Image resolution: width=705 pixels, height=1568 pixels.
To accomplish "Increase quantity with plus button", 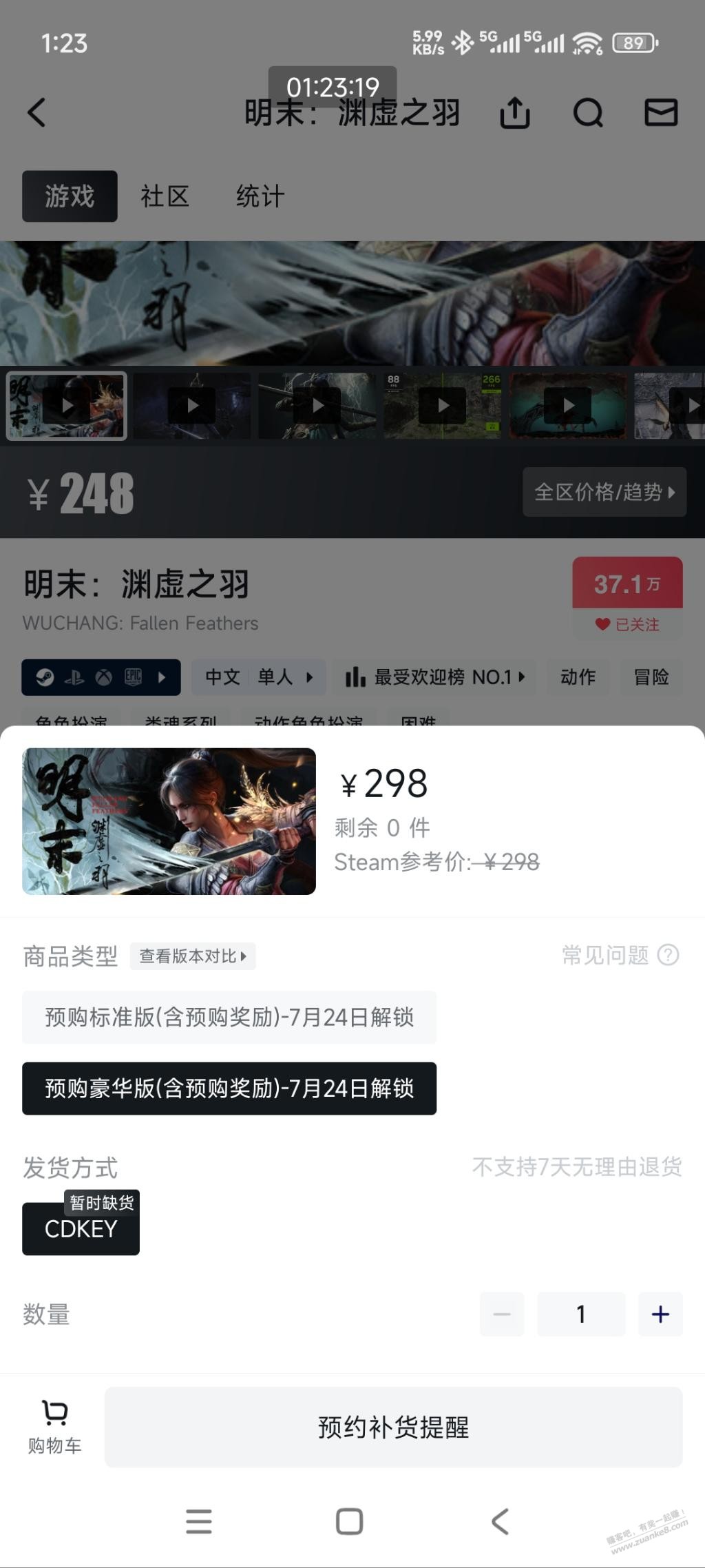I will tap(660, 1314).
